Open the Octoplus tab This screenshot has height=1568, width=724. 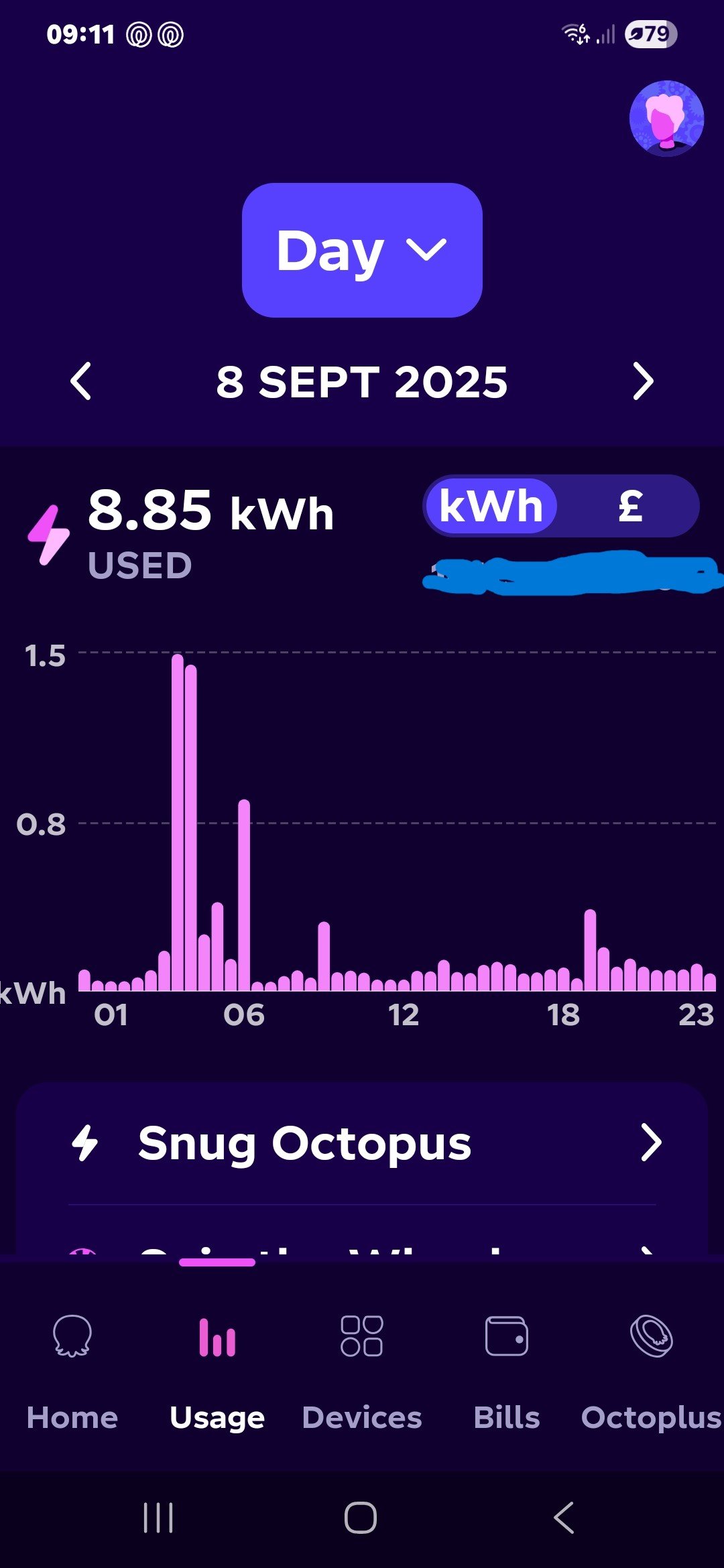[651, 1370]
